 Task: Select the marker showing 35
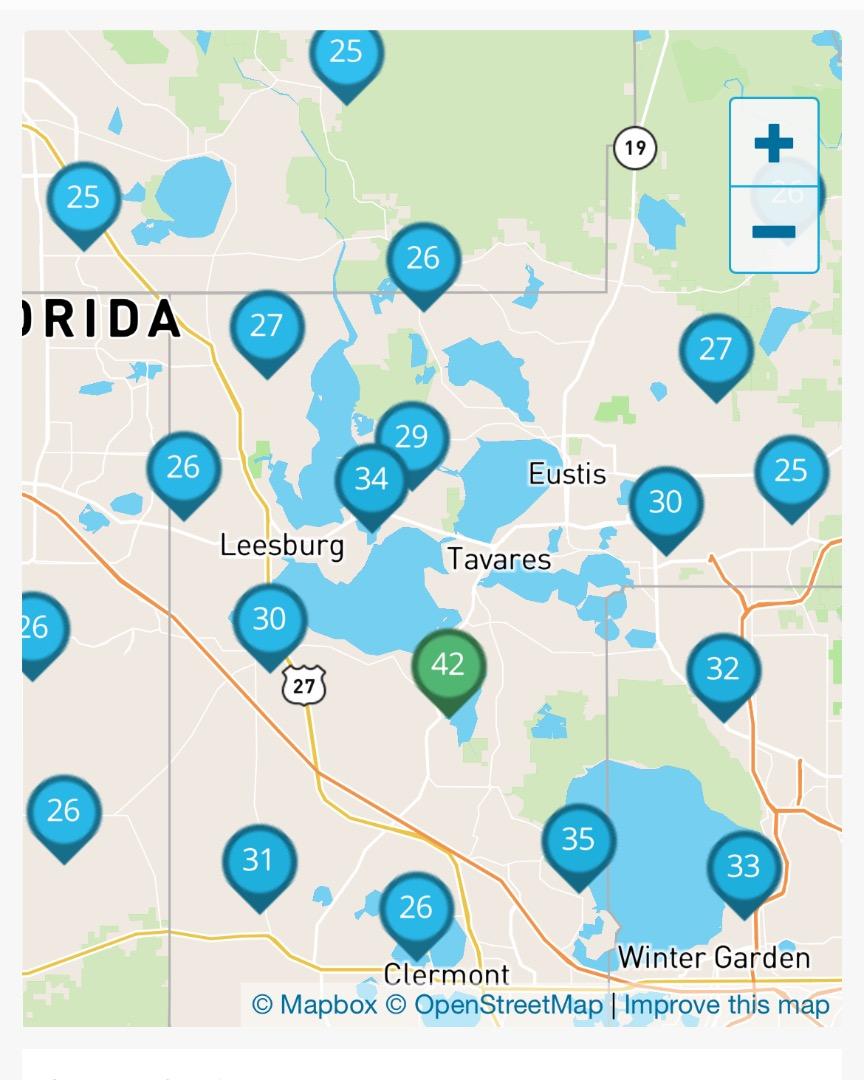[578, 841]
